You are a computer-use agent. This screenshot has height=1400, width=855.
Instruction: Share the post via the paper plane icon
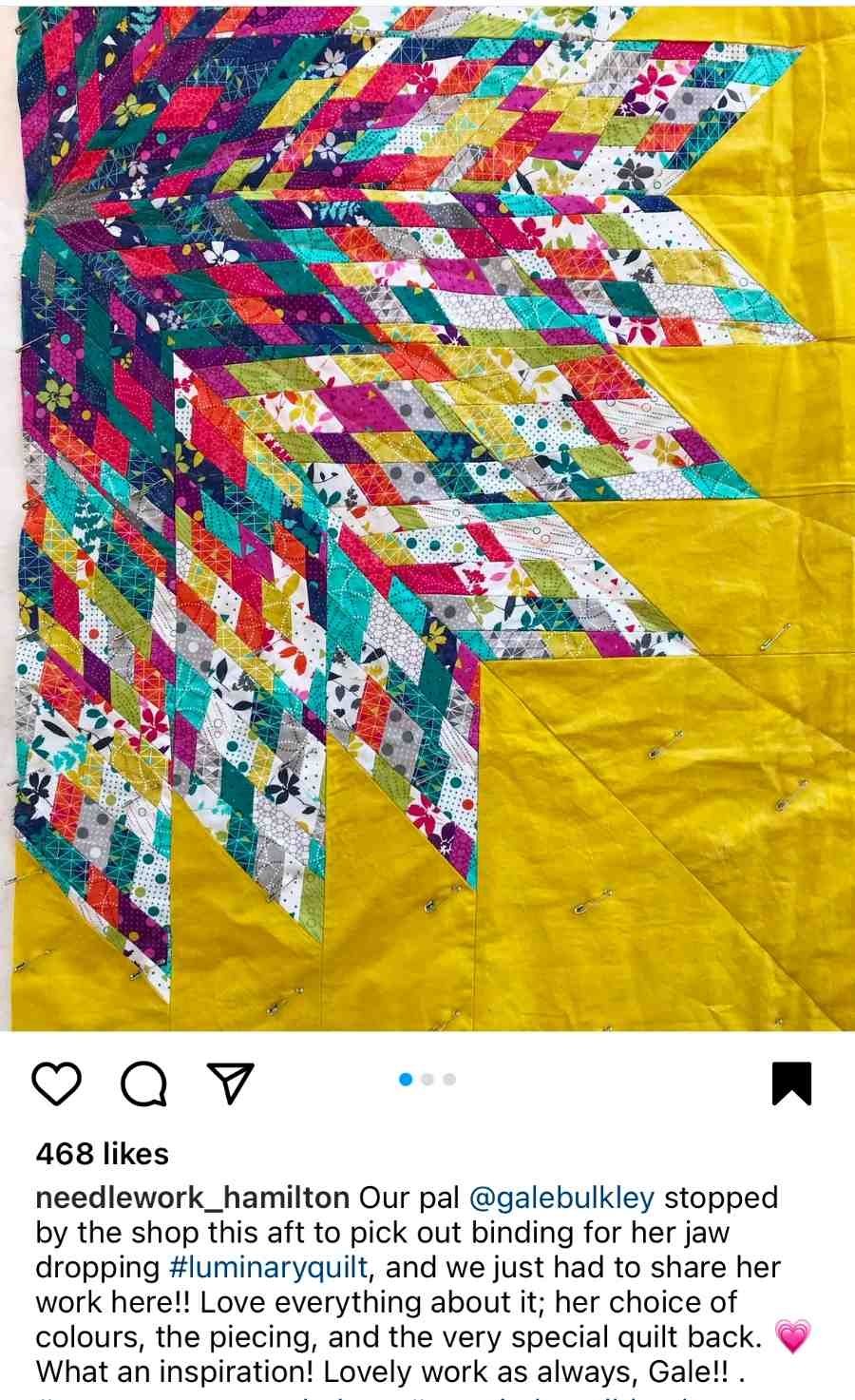tap(231, 1083)
